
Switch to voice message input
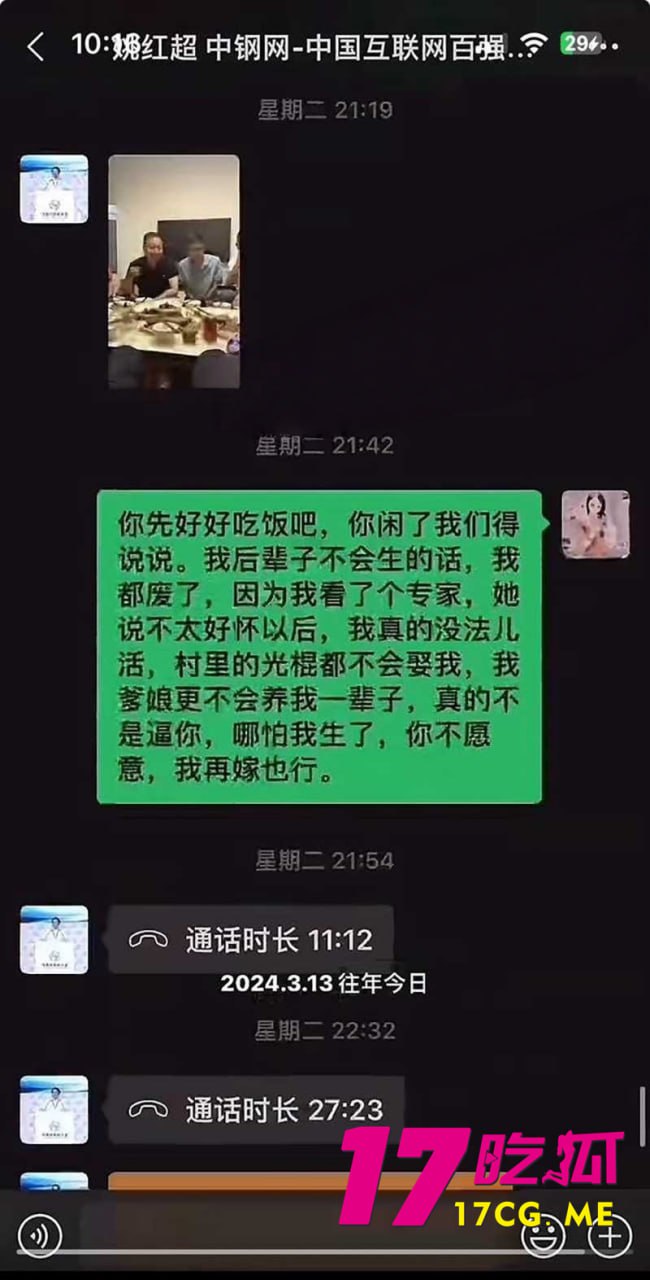[x=39, y=1237]
